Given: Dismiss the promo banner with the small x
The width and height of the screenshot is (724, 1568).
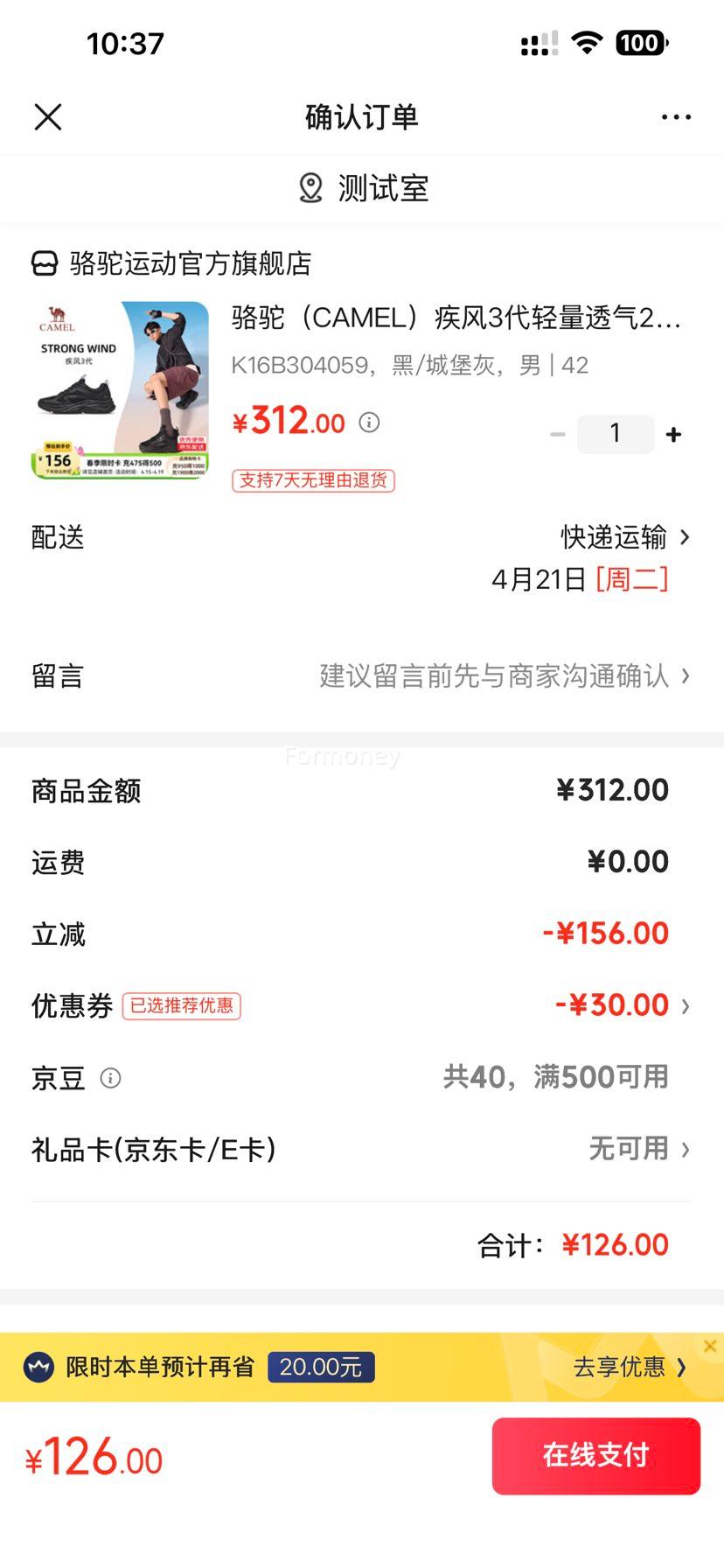Looking at the screenshot, I should coord(710,1346).
